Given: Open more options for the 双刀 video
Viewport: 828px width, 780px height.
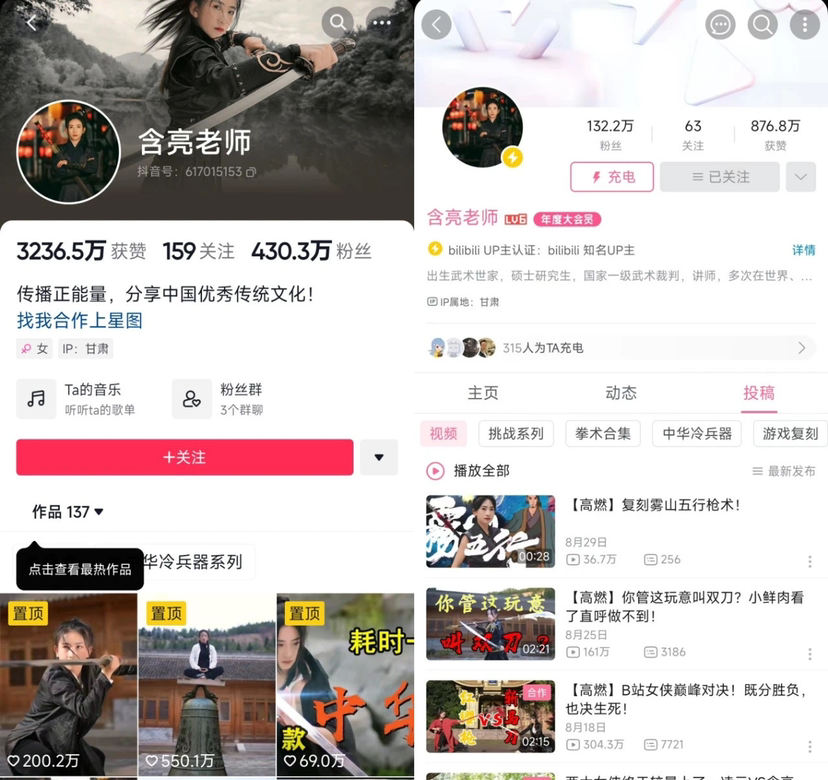Looking at the screenshot, I should pos(810,653).
